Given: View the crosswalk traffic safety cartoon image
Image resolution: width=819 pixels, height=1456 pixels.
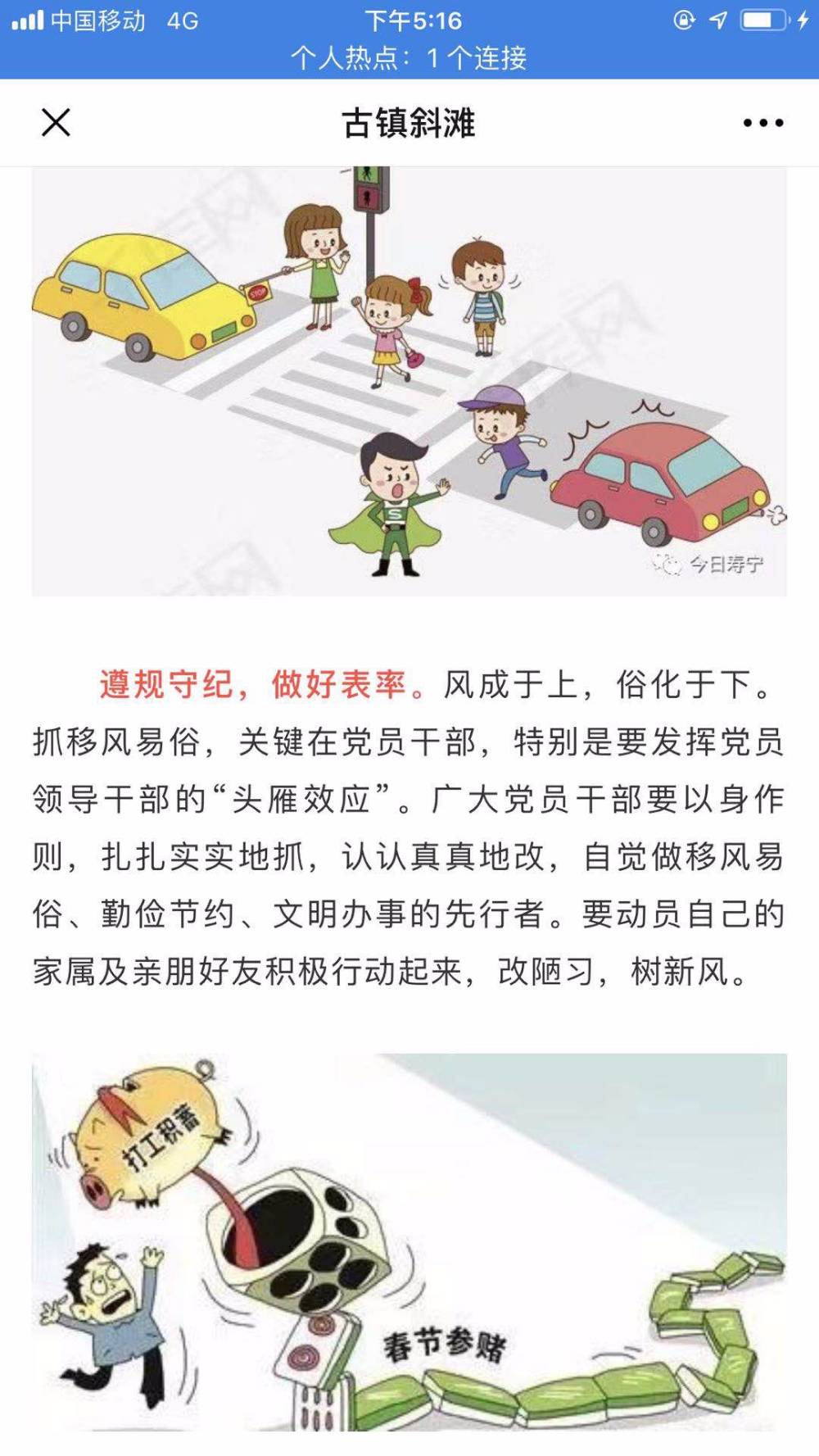Looking at the screenshot, I should (x=409, y=381).
